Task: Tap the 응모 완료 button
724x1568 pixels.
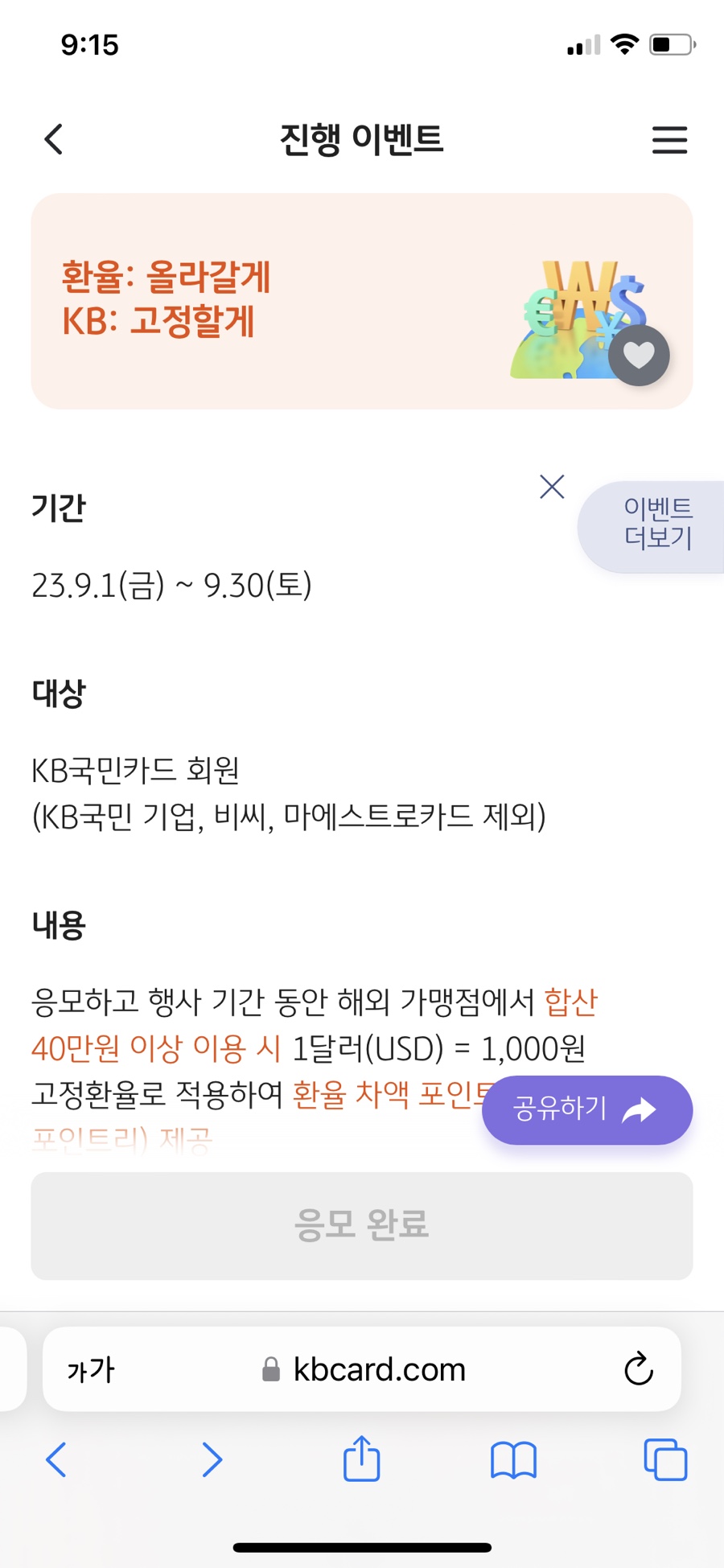Action: click(362, 1225)
